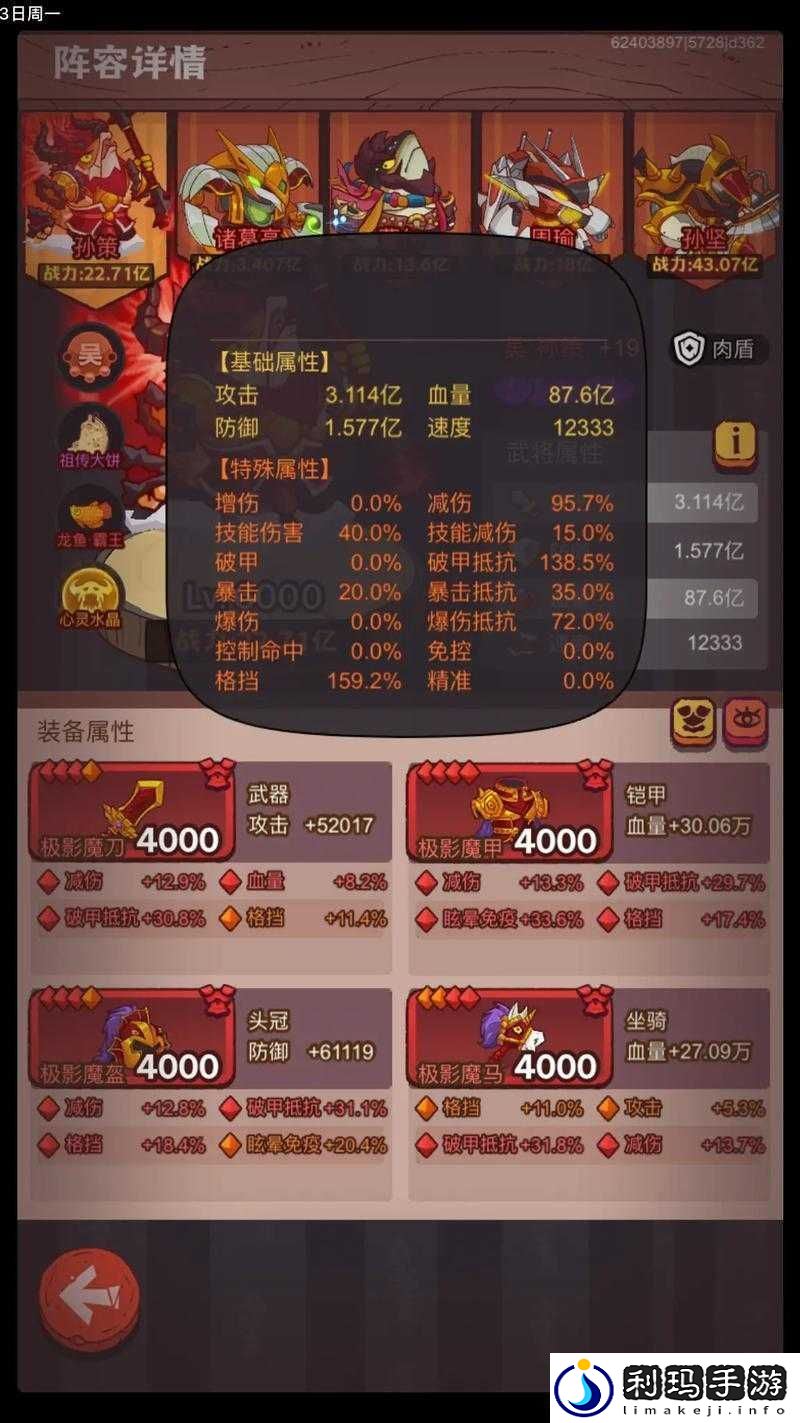Image resolution: width=800 pixels, height=1423 pixels.
Task: Tap the 肉盾 role badge
Action: tap(720, 349)
